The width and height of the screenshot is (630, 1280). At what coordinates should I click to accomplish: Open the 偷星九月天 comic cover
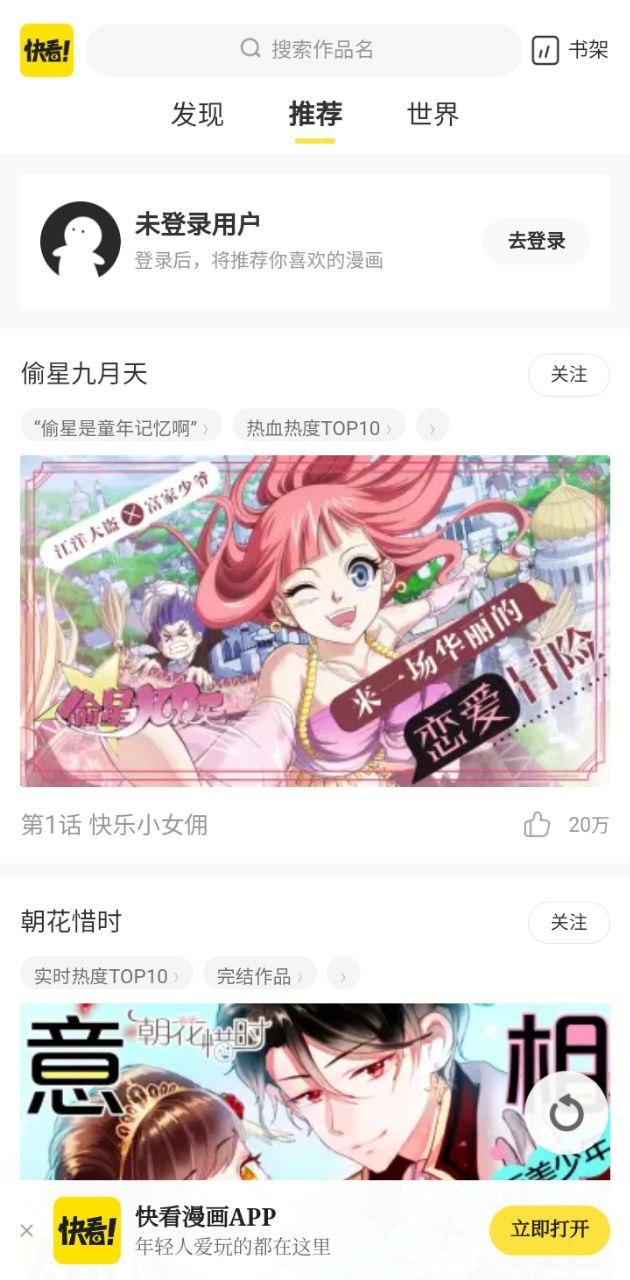coord(315,620)
